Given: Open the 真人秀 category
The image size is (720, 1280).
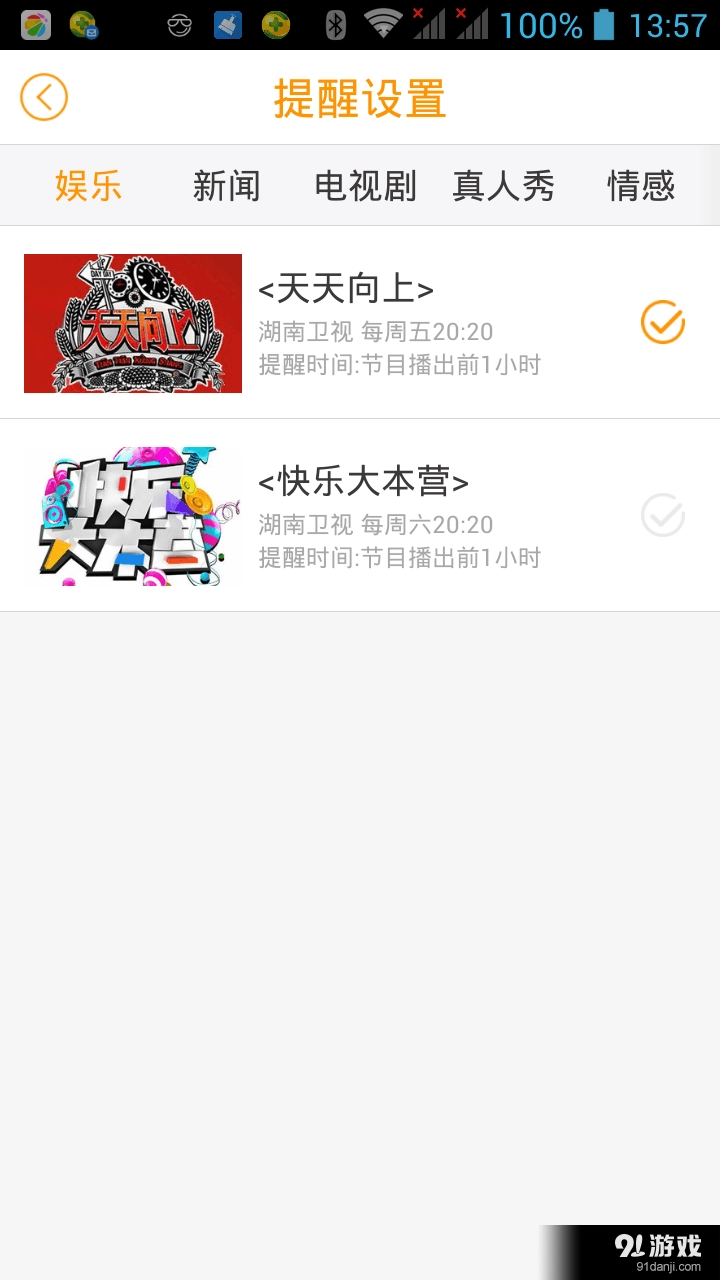Looking at the screenshot, I should pos(504,186).
